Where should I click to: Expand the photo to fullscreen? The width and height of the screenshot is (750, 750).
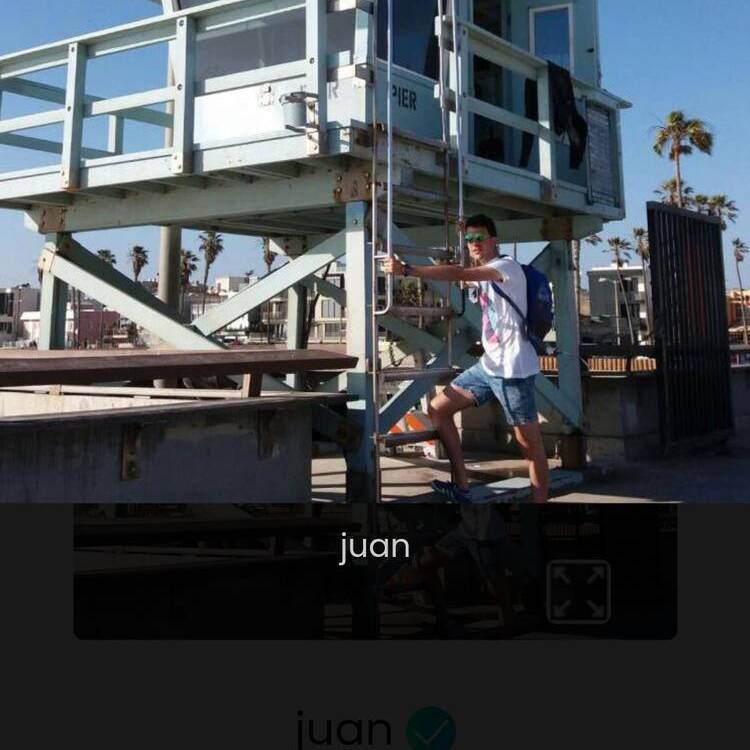coord(578,592)
